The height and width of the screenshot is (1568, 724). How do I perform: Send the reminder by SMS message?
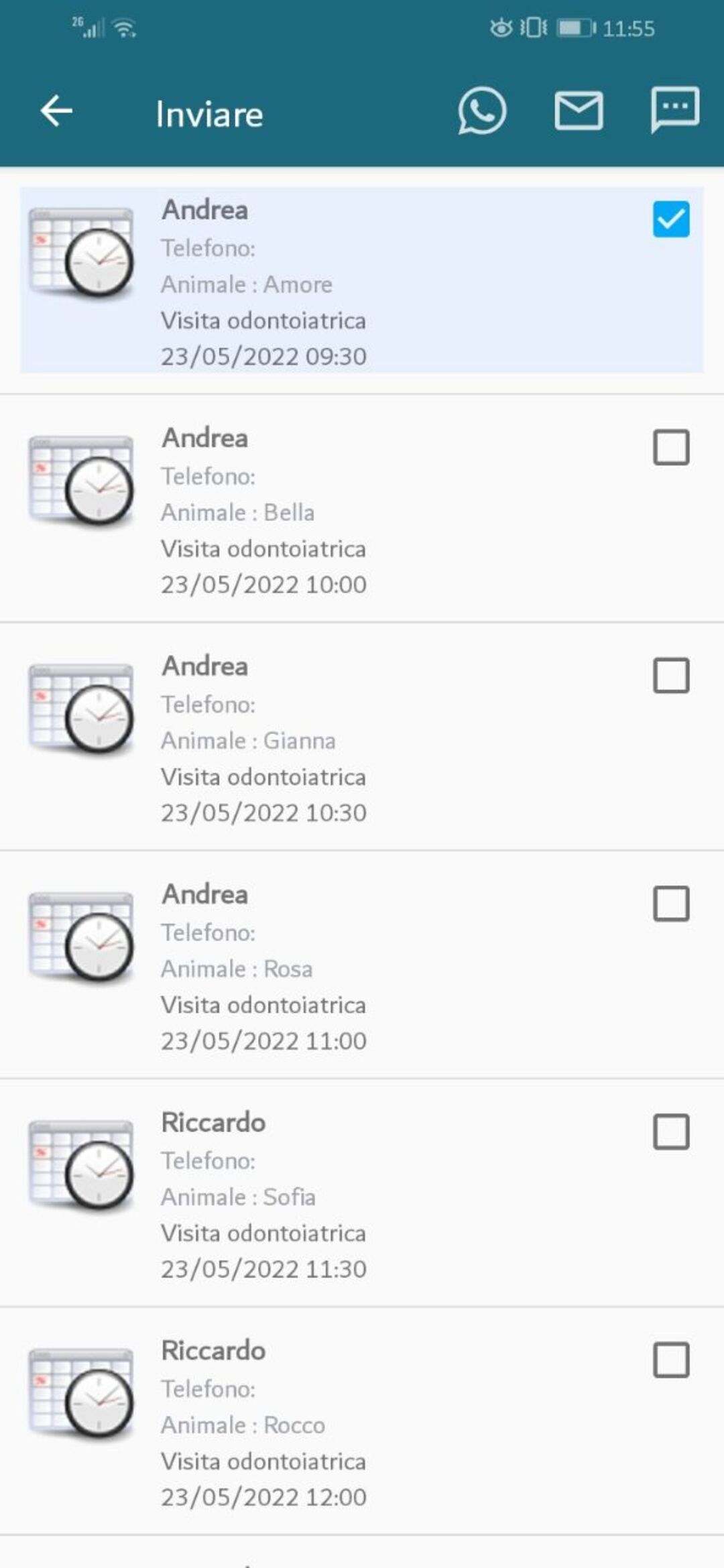coord(674,110)
